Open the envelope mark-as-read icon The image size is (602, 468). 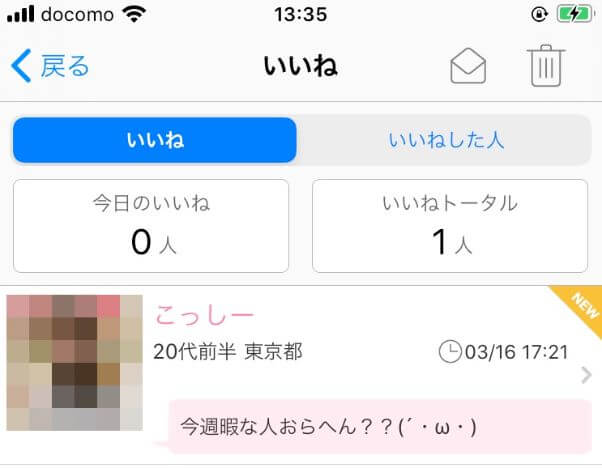(468, 67)
